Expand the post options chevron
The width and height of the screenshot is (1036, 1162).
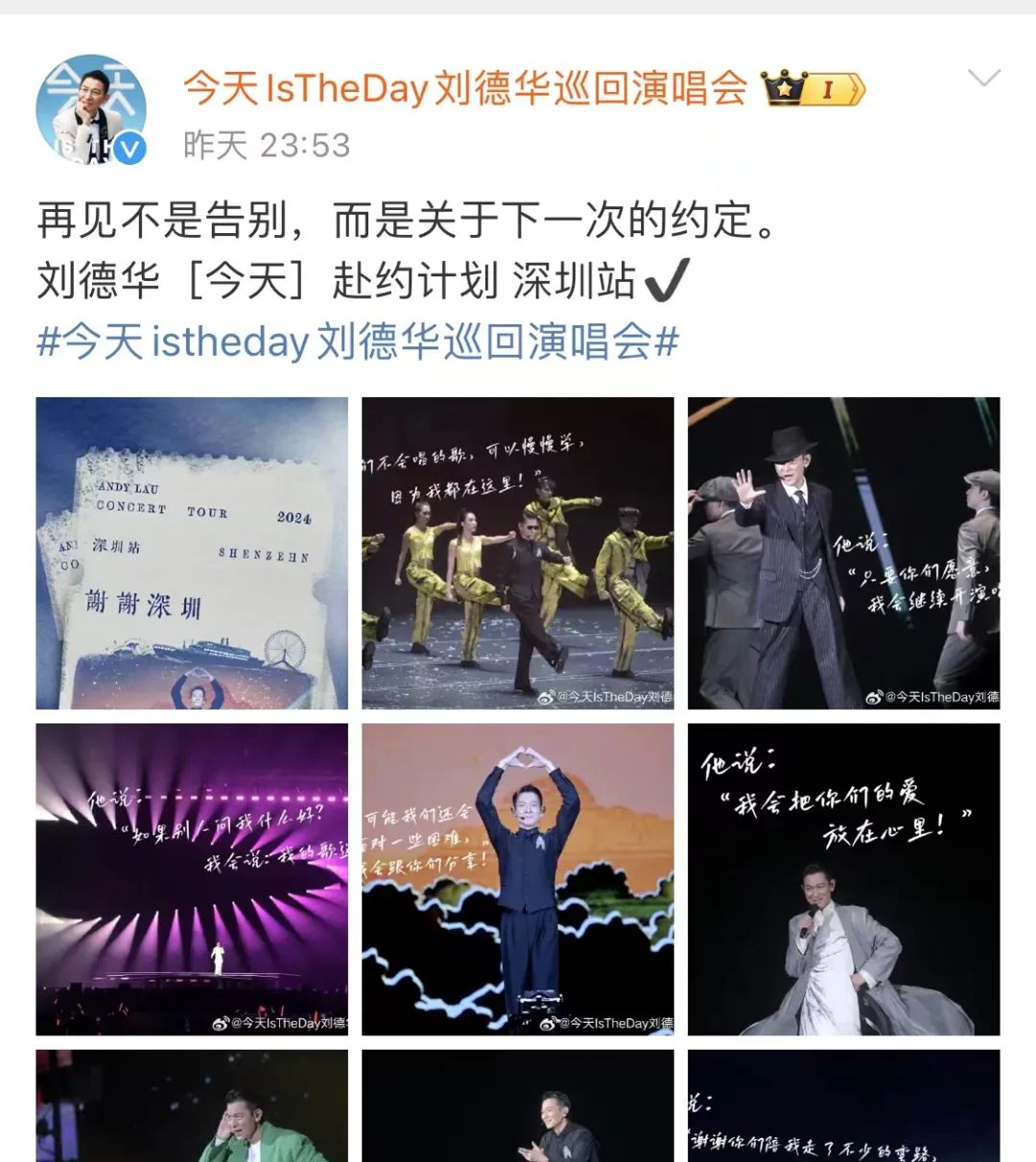[x=984, y=79]
